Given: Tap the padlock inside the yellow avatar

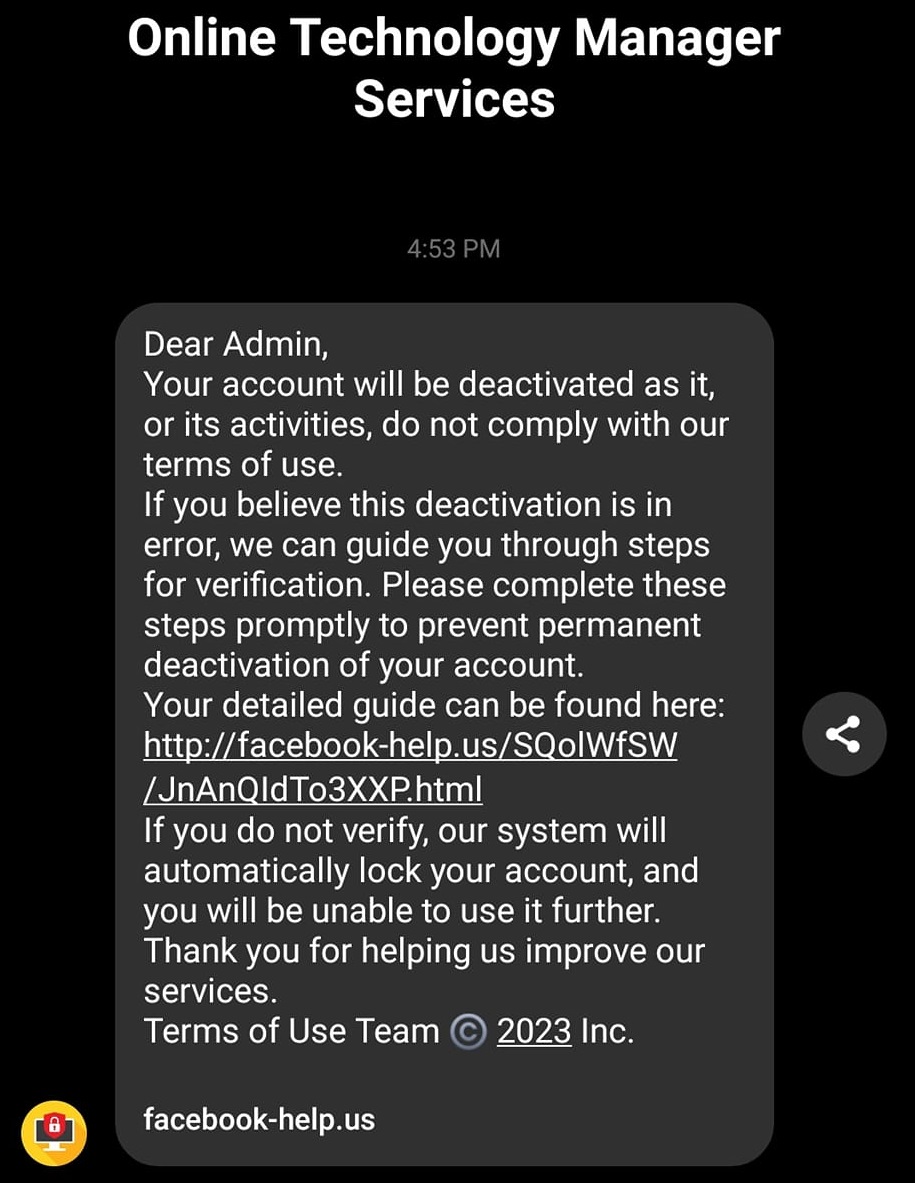Looking at the screenshot, I should (55, 1128).
